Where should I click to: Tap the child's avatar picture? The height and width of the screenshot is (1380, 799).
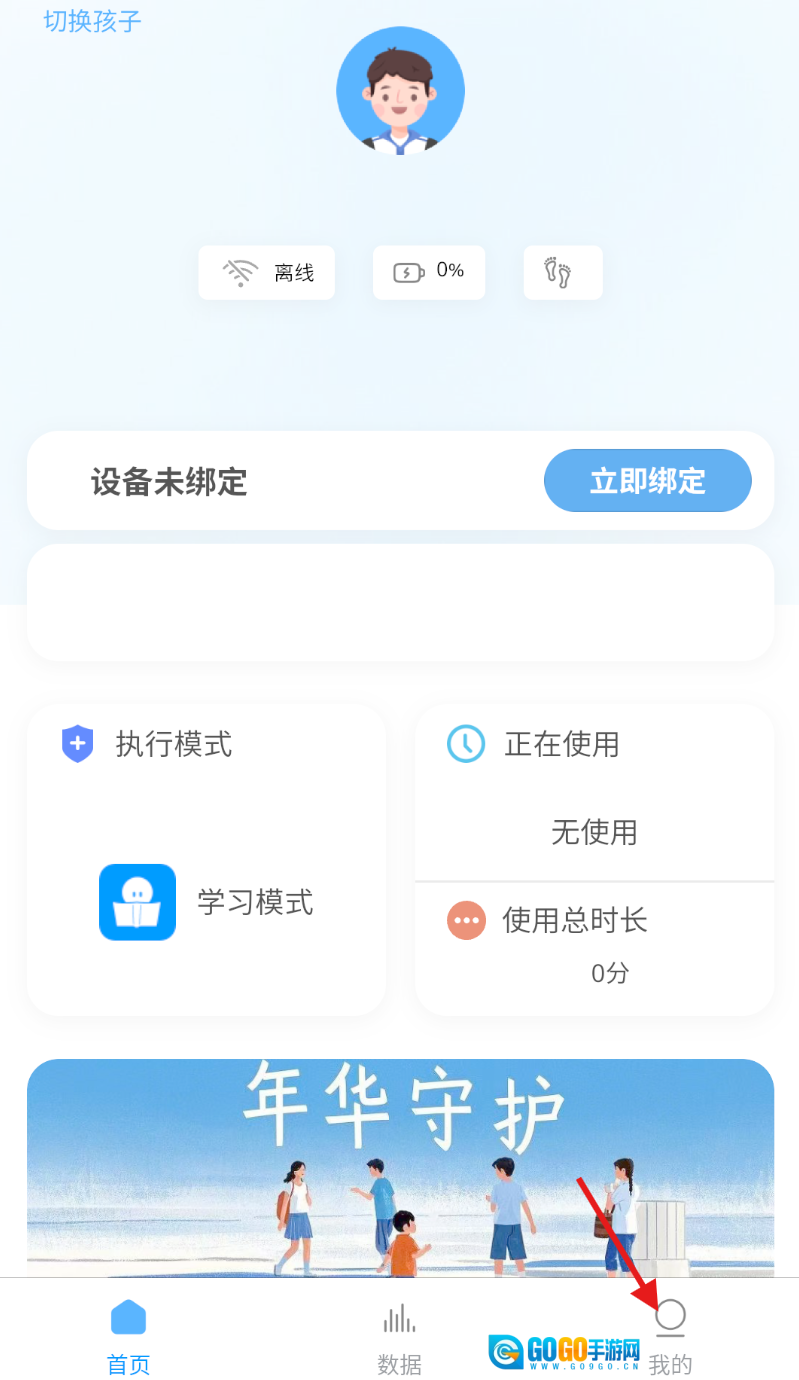(x=400, y=91)
